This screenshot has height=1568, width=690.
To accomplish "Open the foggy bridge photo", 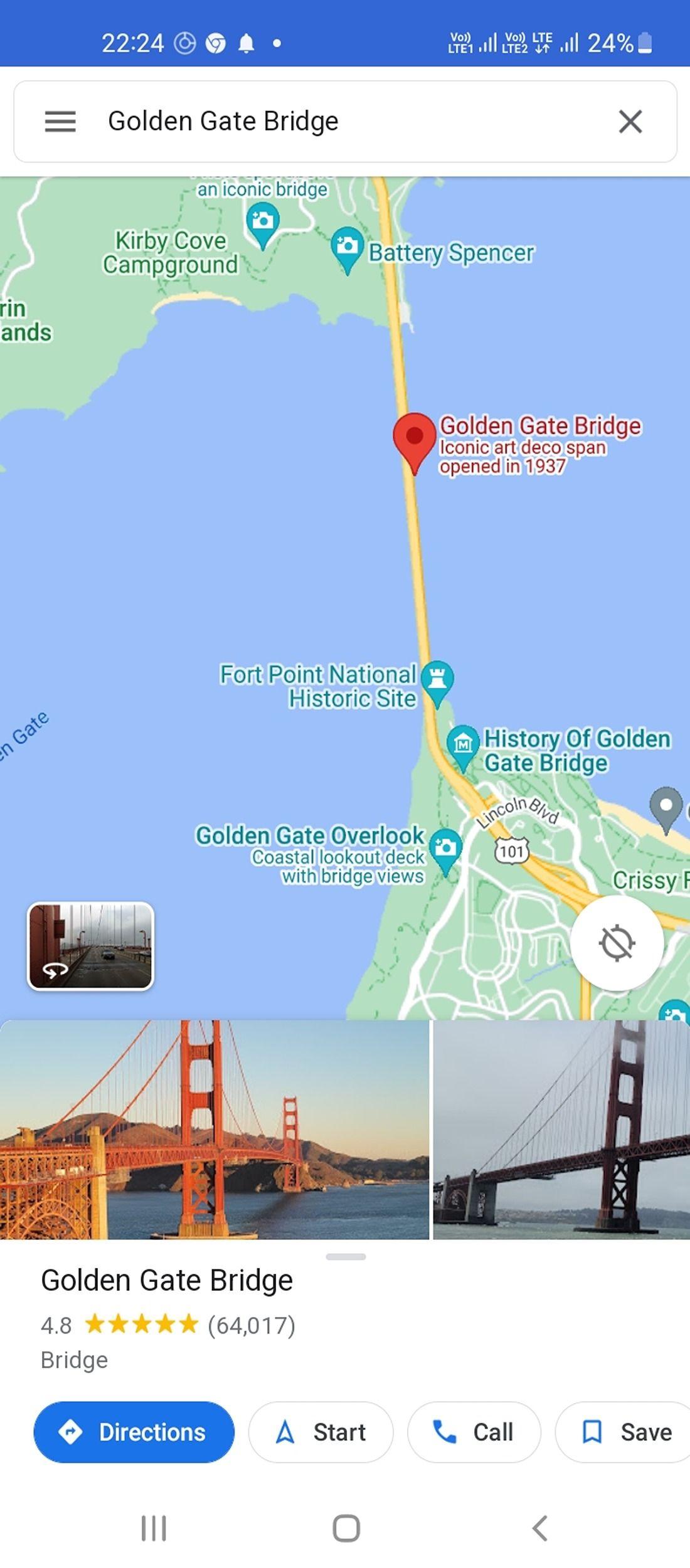I will pyautogui.click(x=561, y=1129).
